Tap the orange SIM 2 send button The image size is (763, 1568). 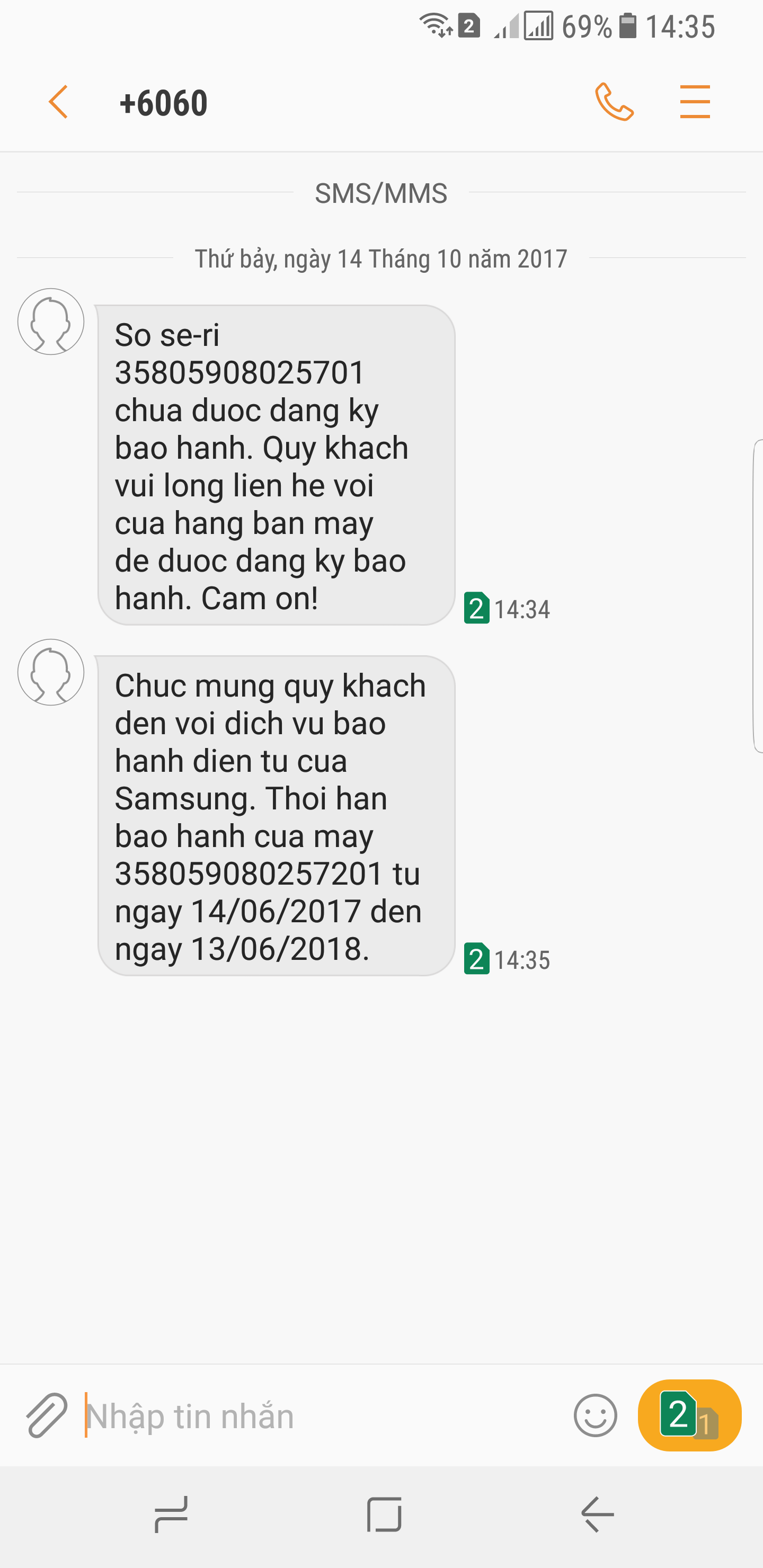click(x=689, y=1415)
